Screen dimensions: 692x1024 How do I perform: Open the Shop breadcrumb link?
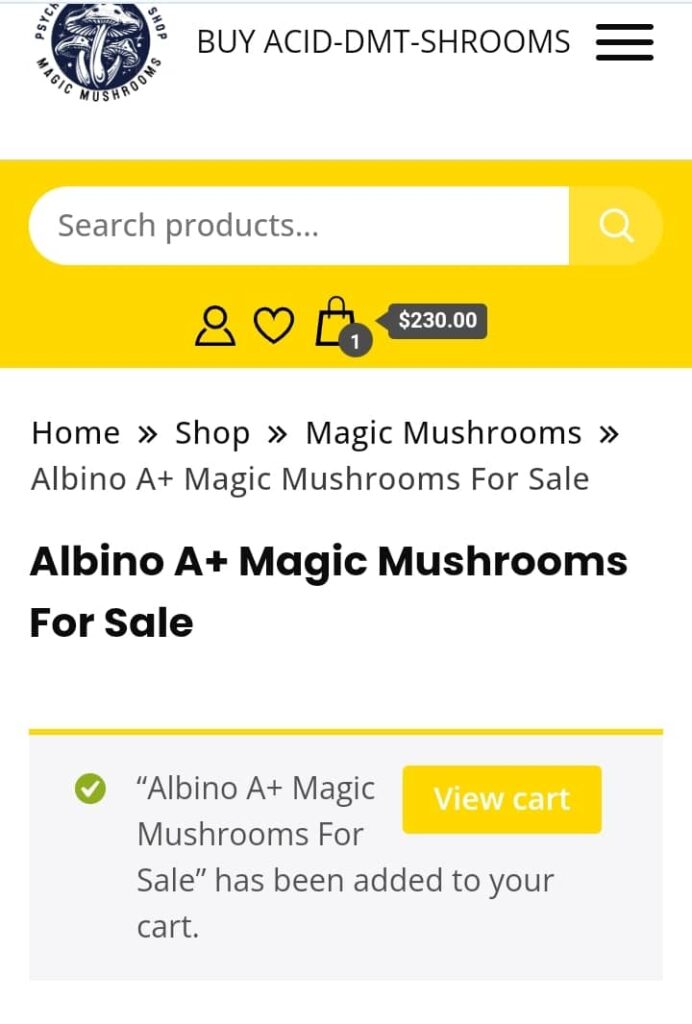(212, 433)
